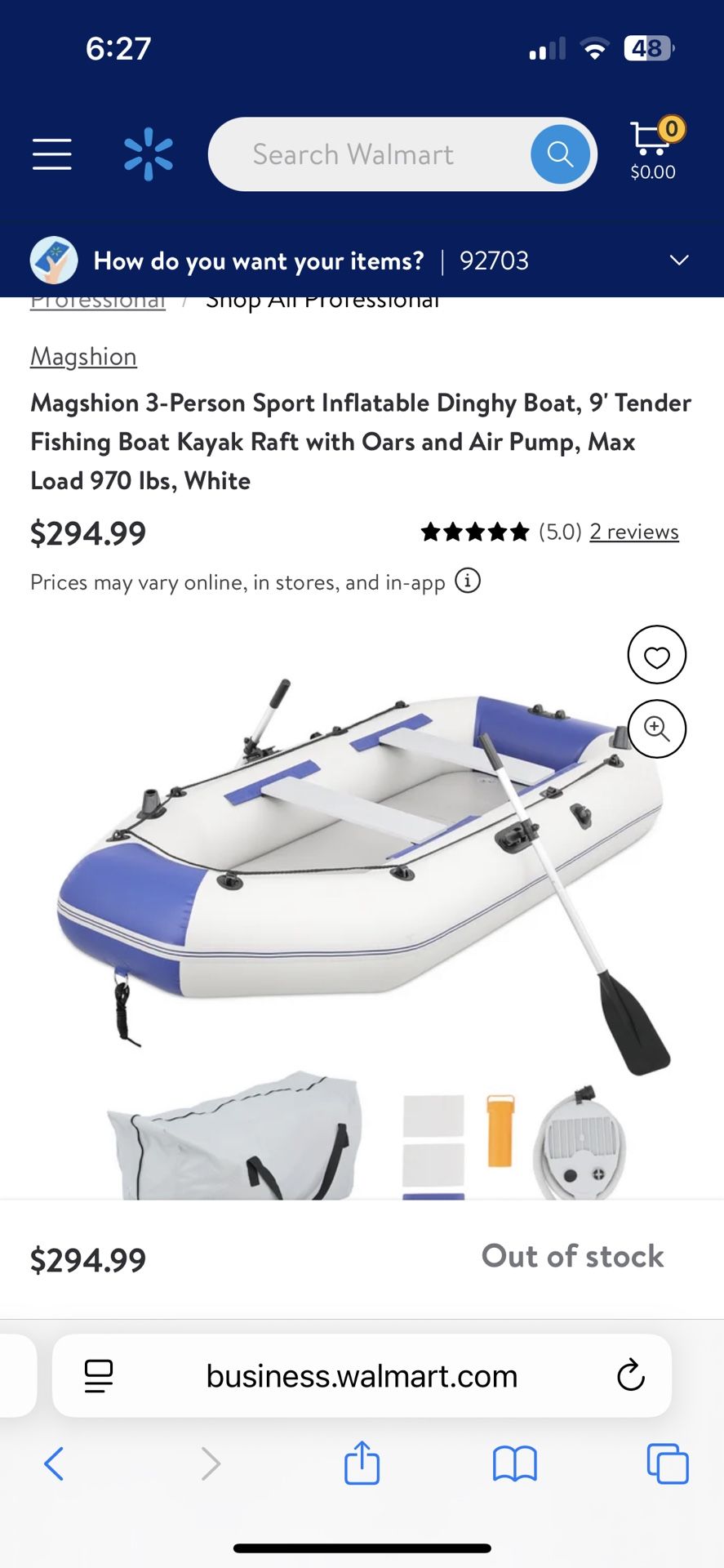Reload the page with refresh icon
This screenshot has height=1568, width=724.
click(x=630, y=1375)
